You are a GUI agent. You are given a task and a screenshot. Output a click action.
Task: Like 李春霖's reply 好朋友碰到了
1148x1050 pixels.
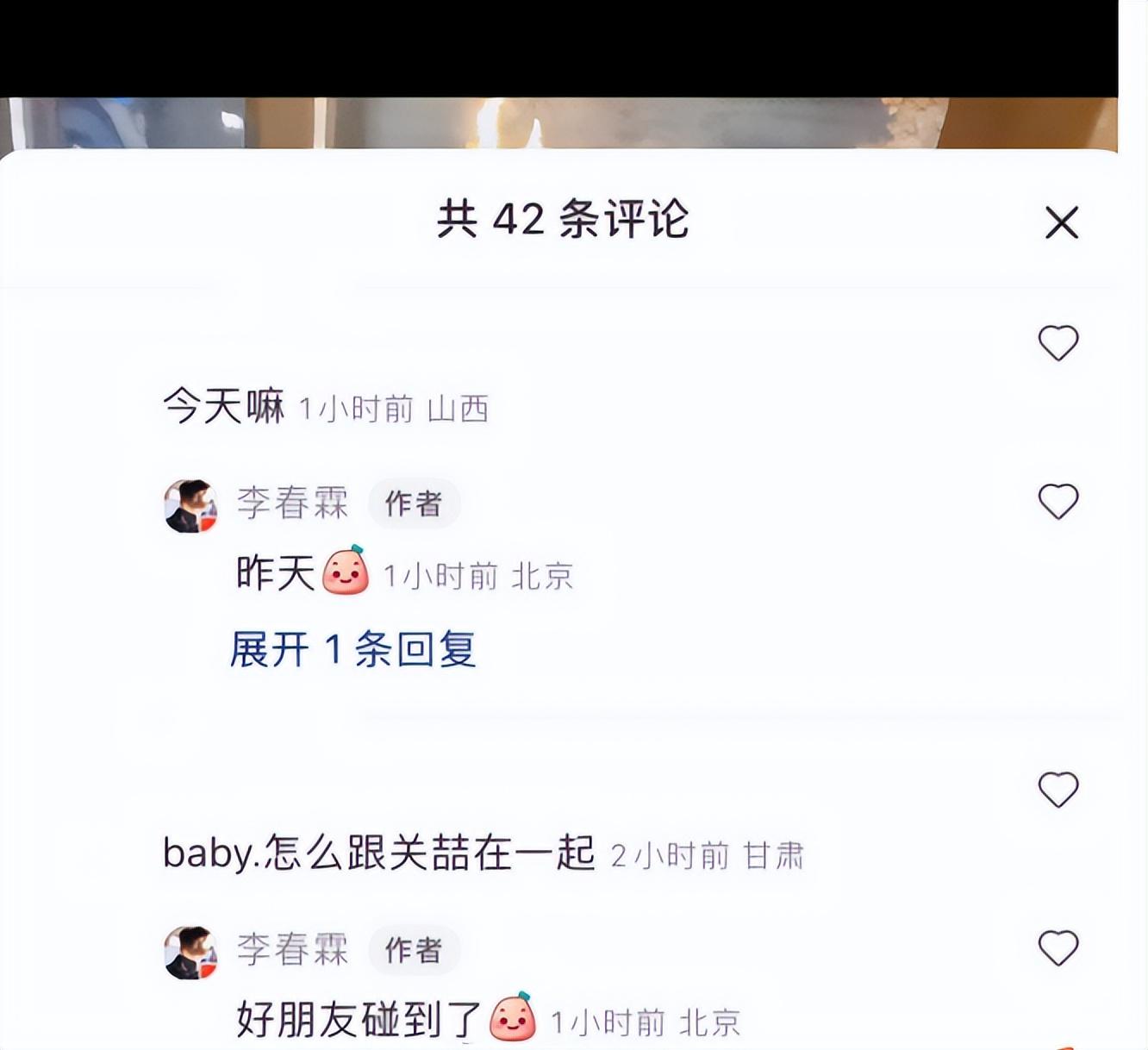pos(1058,948)
